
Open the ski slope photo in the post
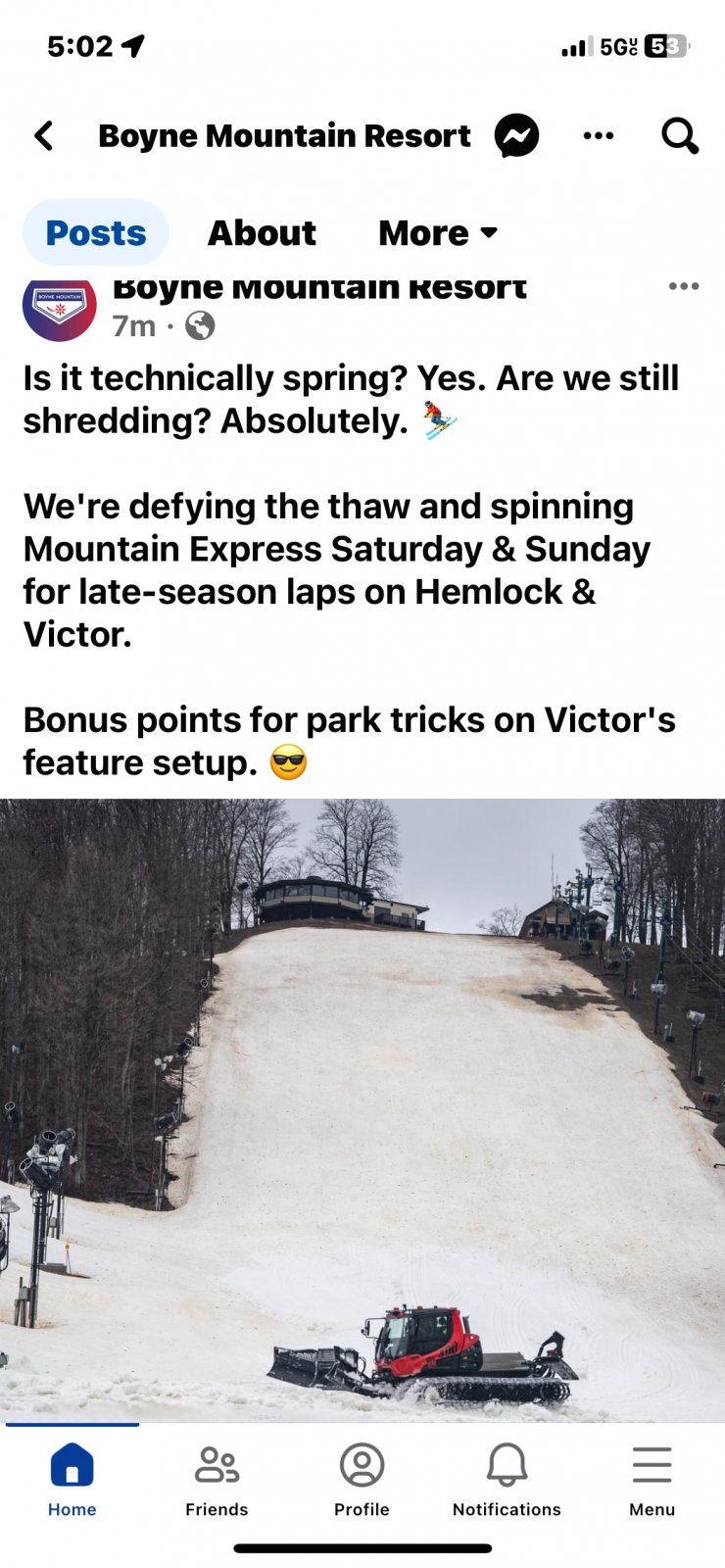point(362,1107)
